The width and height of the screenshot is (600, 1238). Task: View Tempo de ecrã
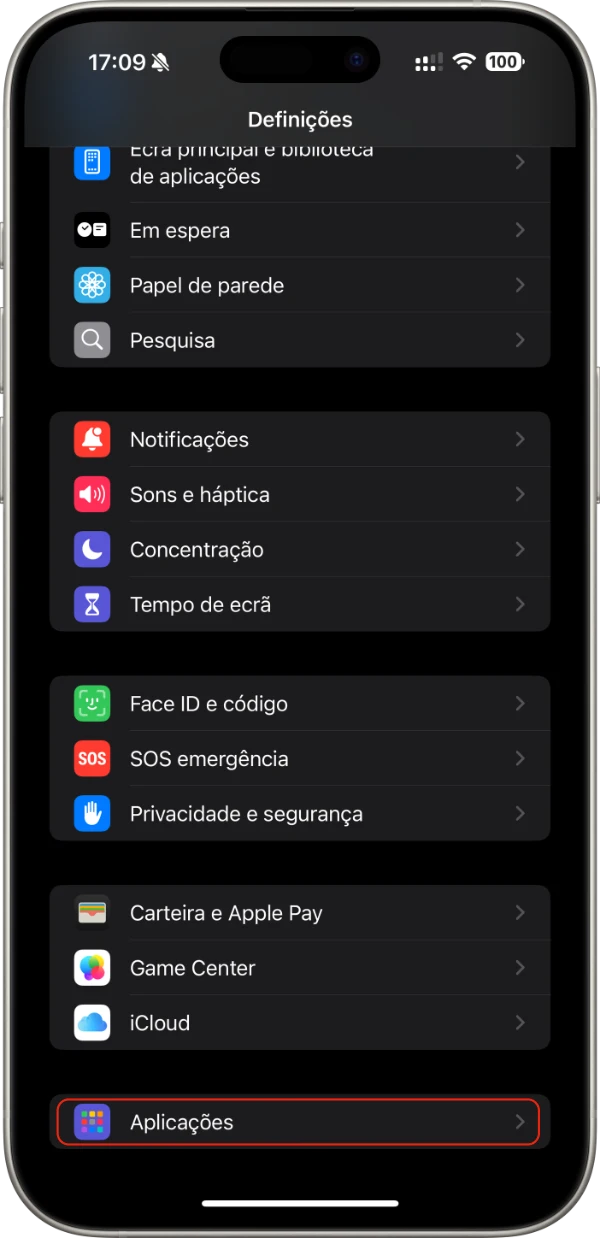click(x=300, y=604)
